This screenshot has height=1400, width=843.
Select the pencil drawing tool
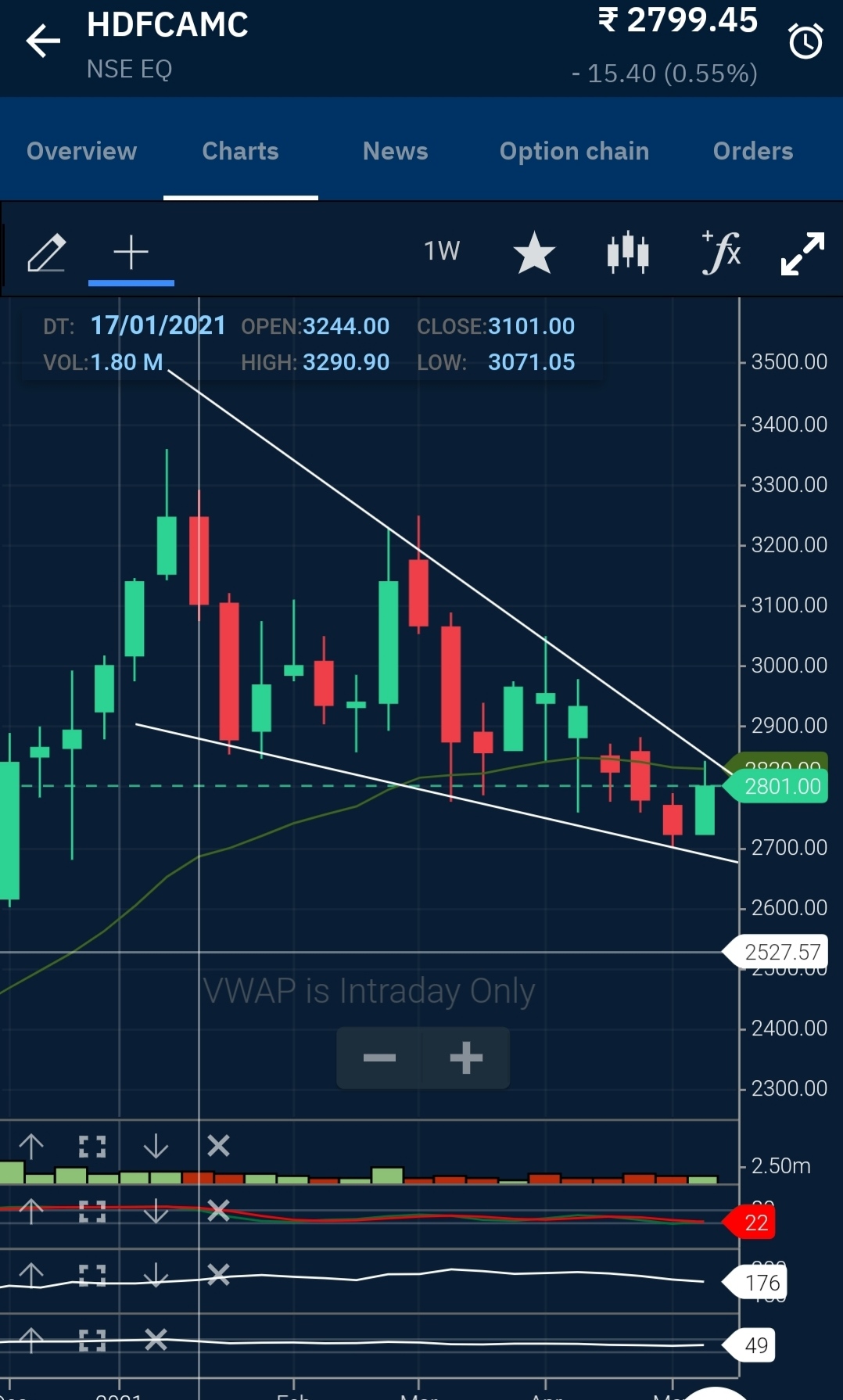(x=46, y=253)
